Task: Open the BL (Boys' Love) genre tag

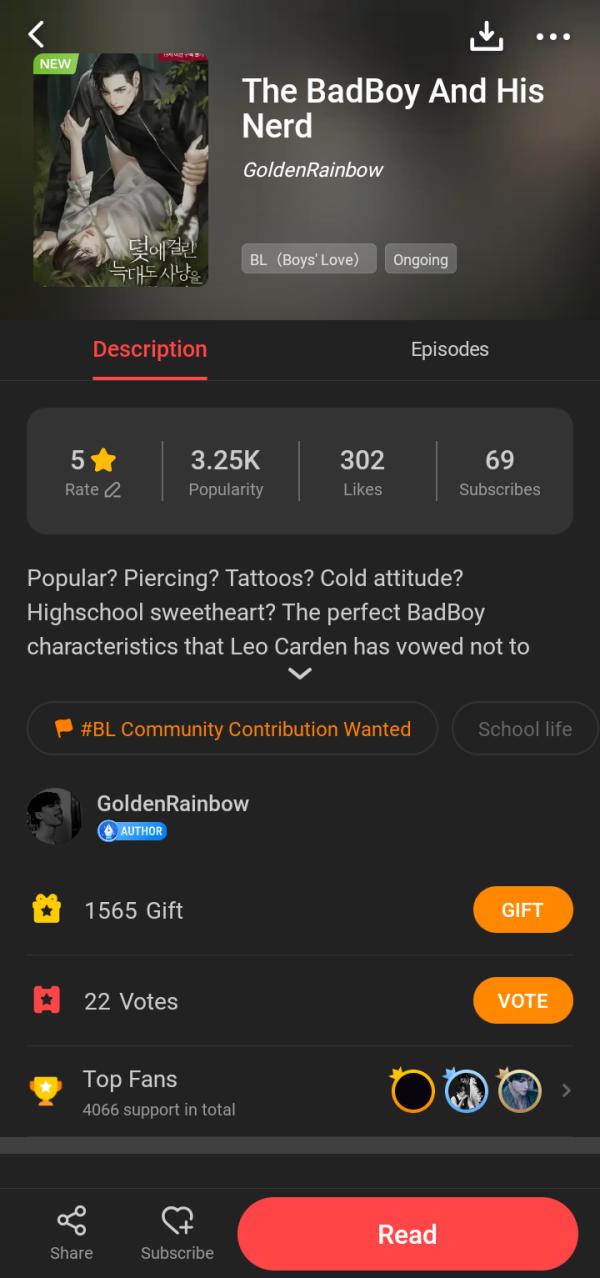Action: [308, 259]
